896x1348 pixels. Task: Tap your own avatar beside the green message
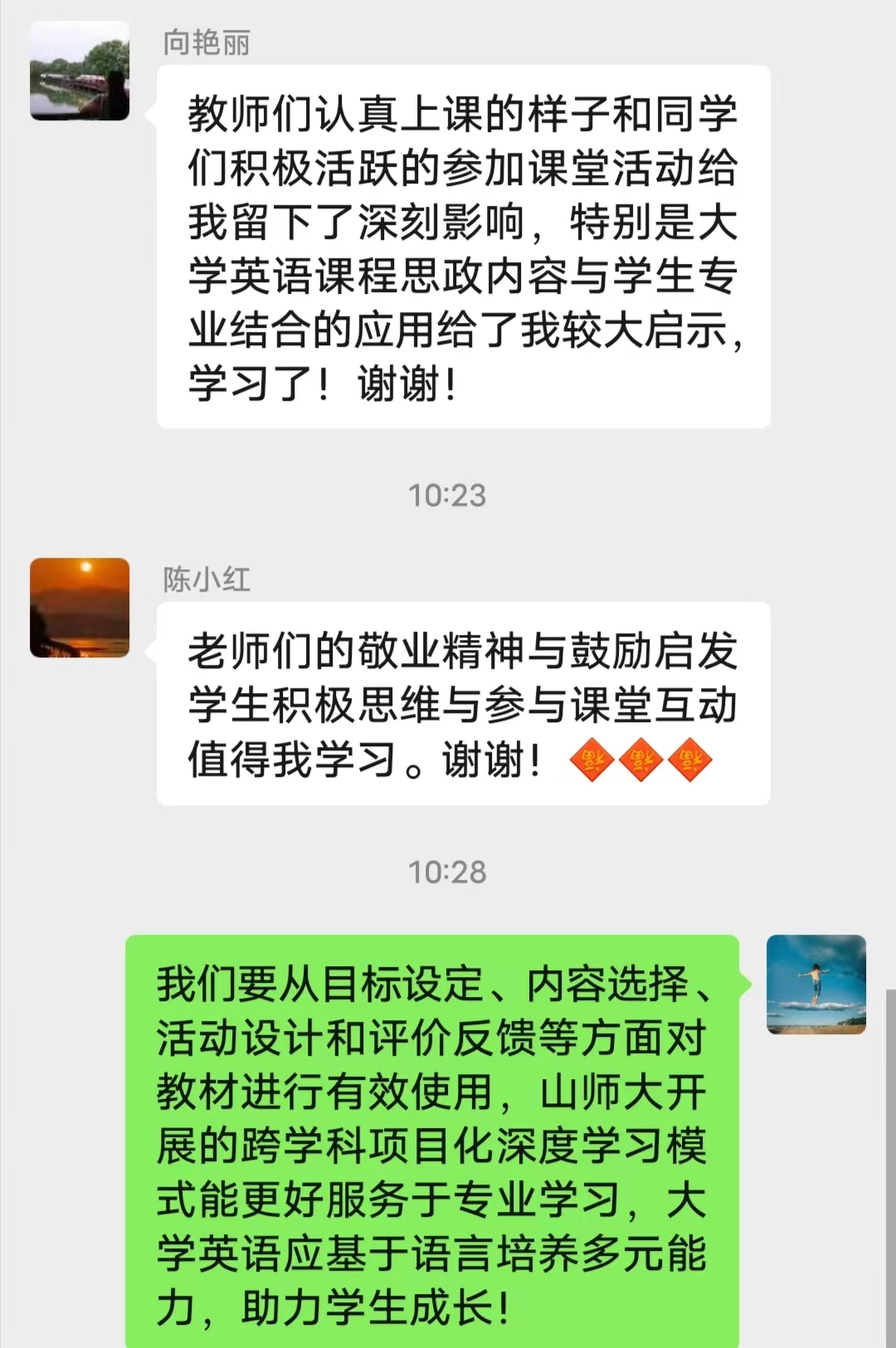click(x=816, y=984)
